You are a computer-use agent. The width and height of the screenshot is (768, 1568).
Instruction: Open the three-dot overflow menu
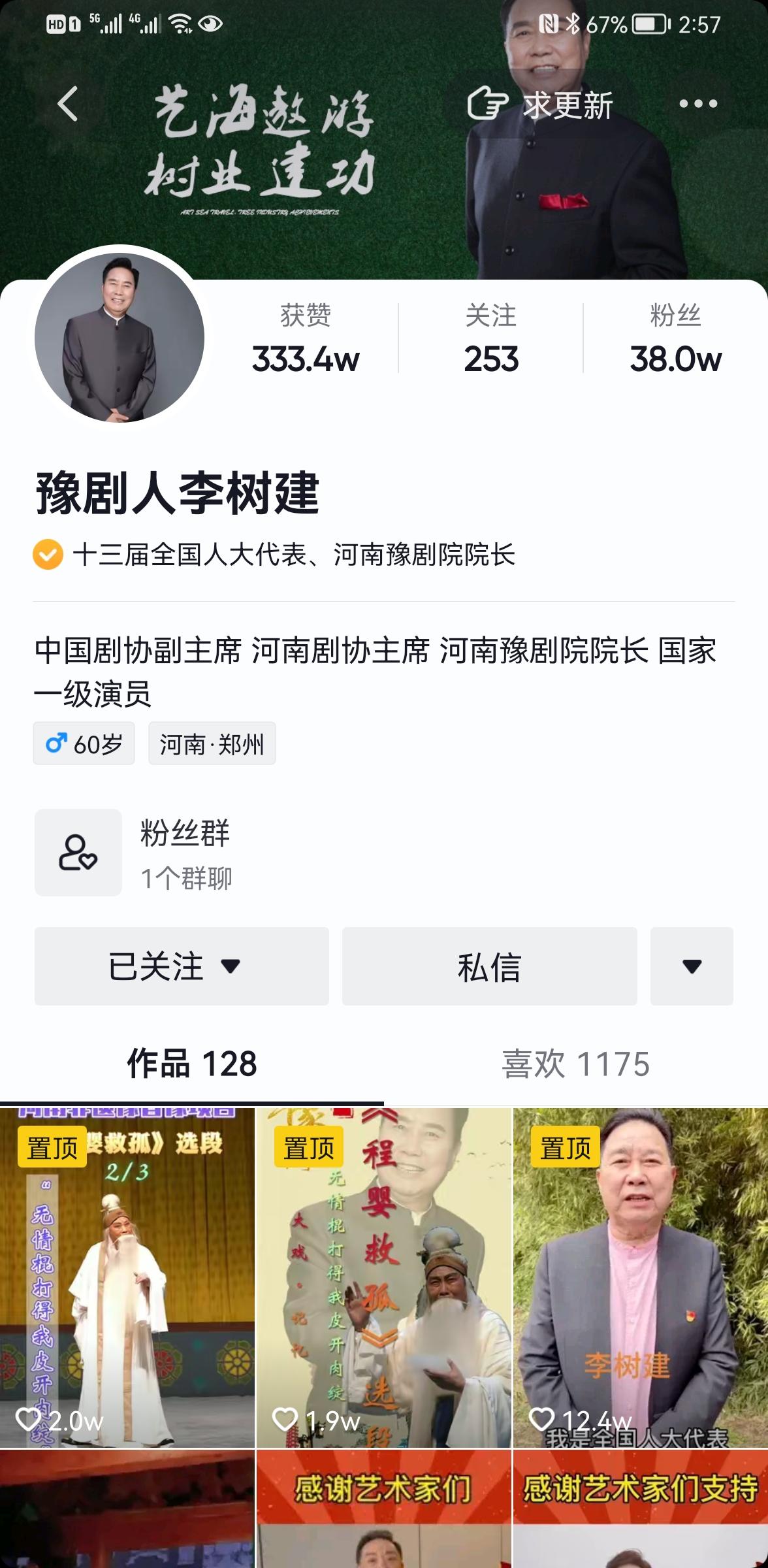click(697, 104)
